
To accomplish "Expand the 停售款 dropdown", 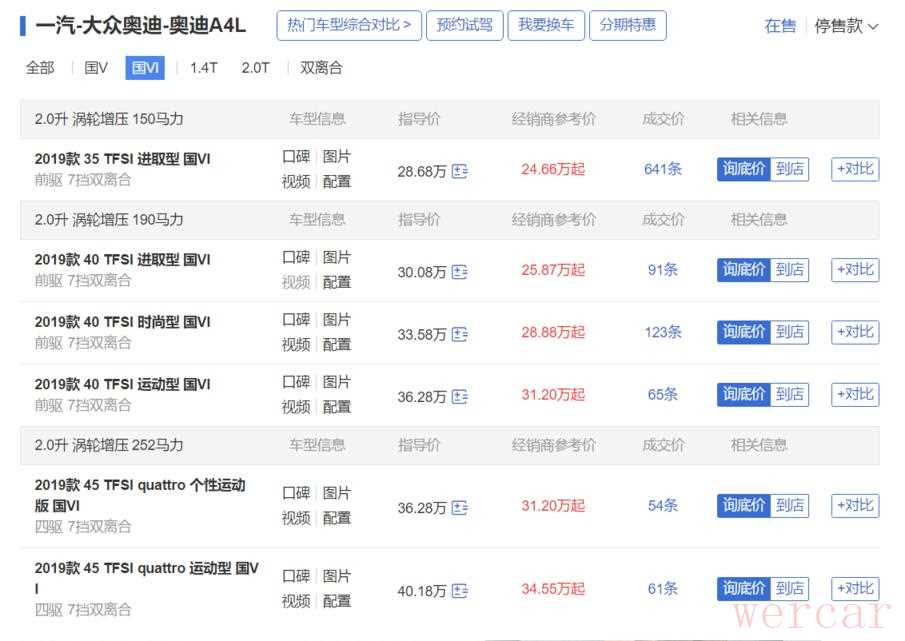I will pyautogui.click(x=846, y=26).
